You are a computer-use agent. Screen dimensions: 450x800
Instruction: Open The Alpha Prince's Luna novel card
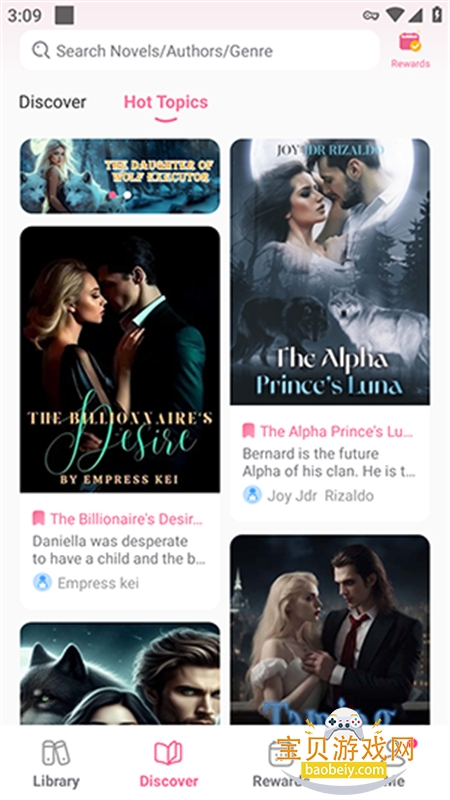point(330,330)
